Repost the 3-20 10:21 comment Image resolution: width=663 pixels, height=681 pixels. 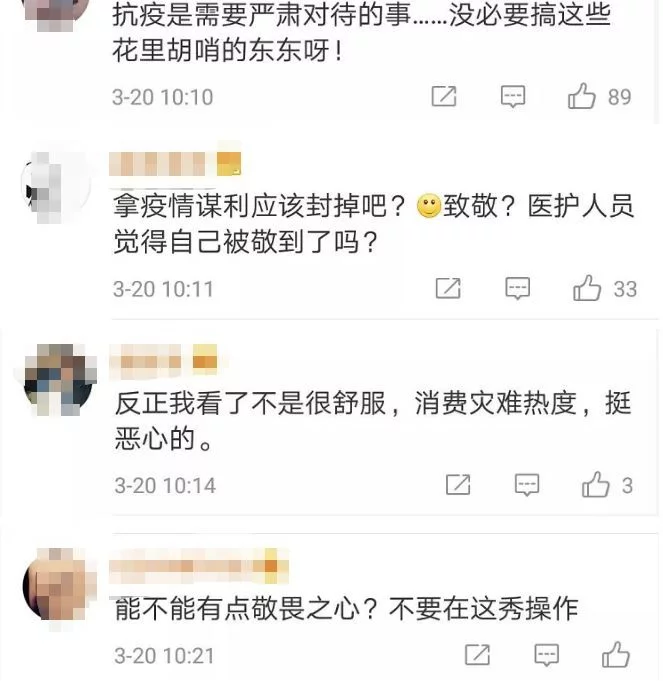[x=478, y=655]
